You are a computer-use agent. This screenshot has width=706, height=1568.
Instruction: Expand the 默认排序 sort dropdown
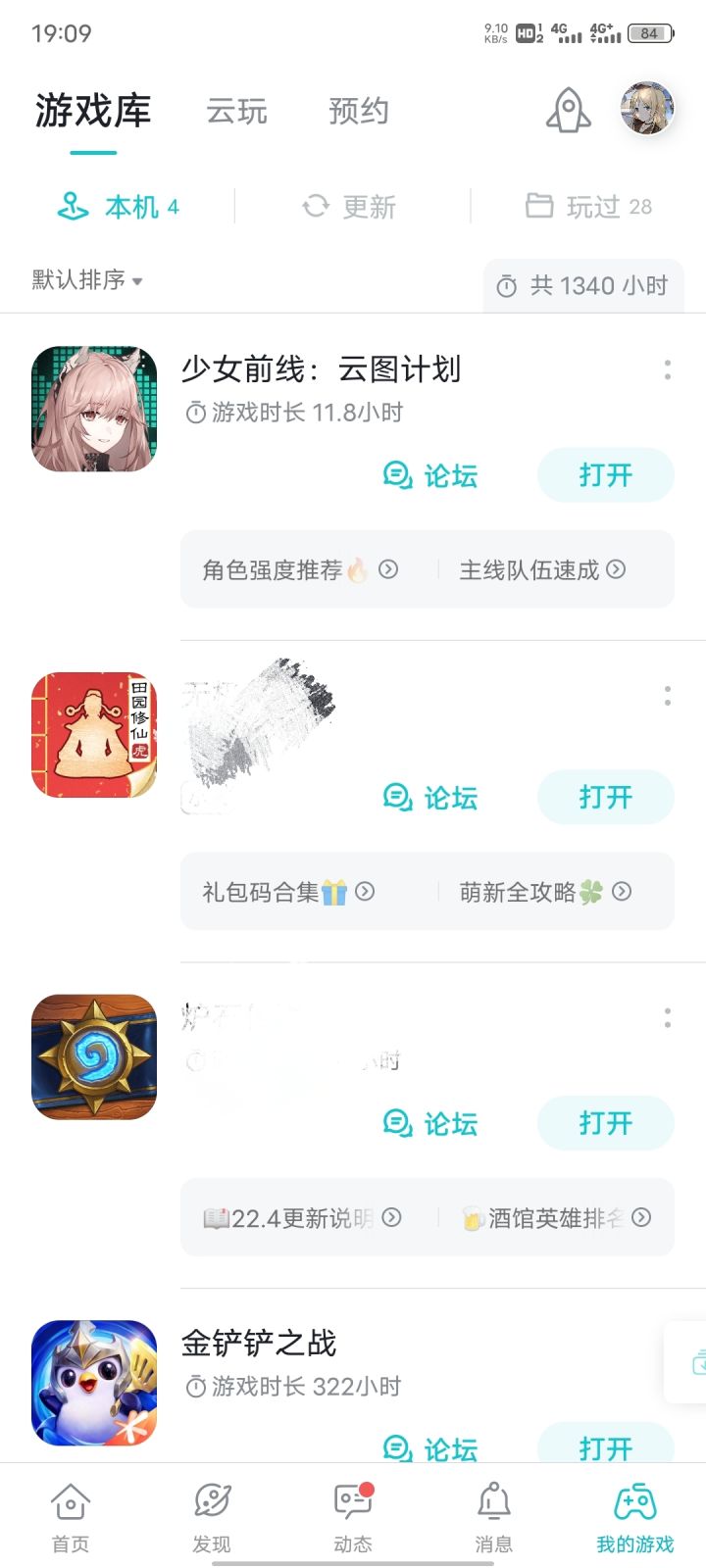(87, 280)
